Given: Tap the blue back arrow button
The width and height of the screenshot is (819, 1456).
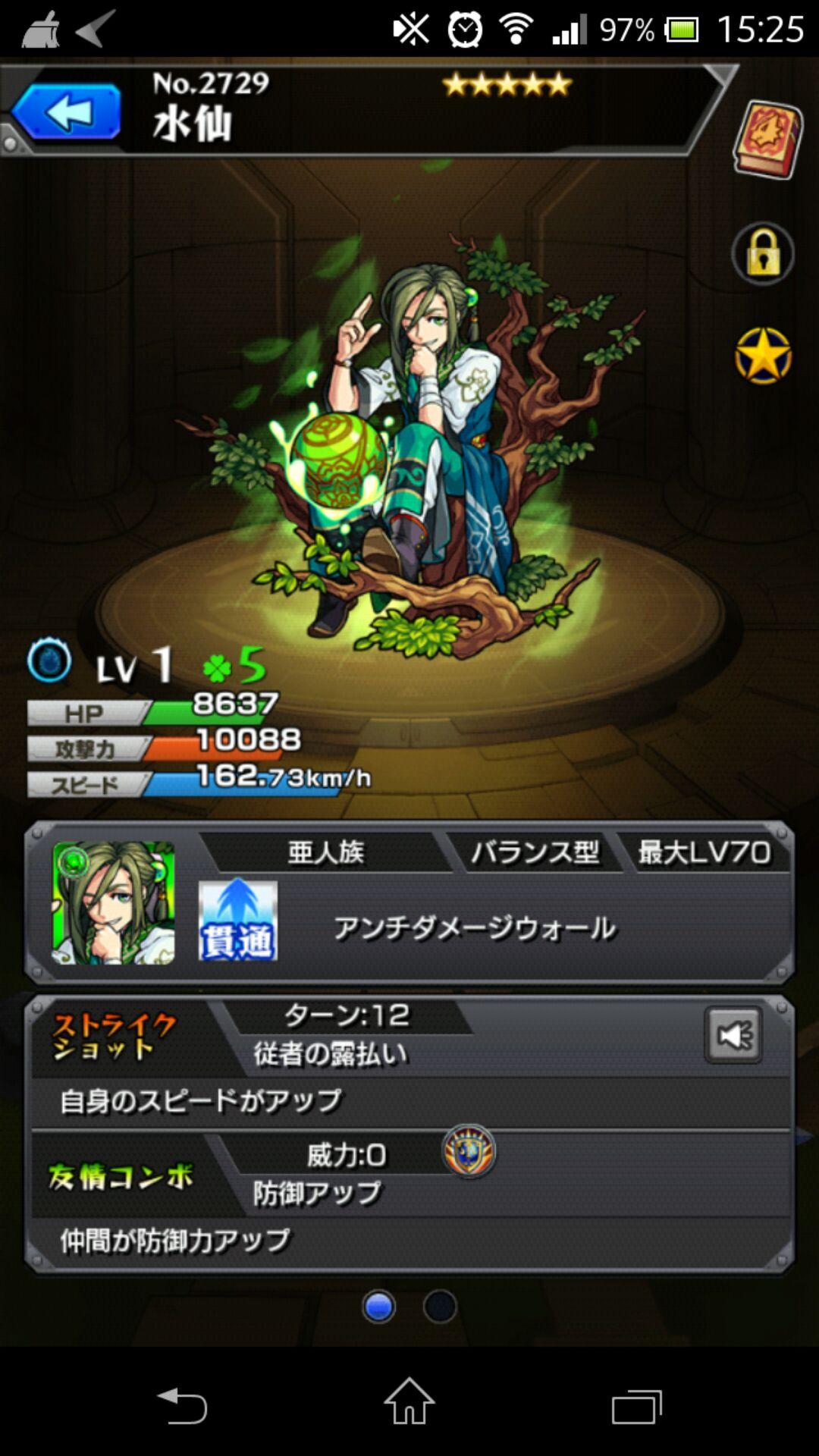Looking at the screenshot, I should click(66, 112).
